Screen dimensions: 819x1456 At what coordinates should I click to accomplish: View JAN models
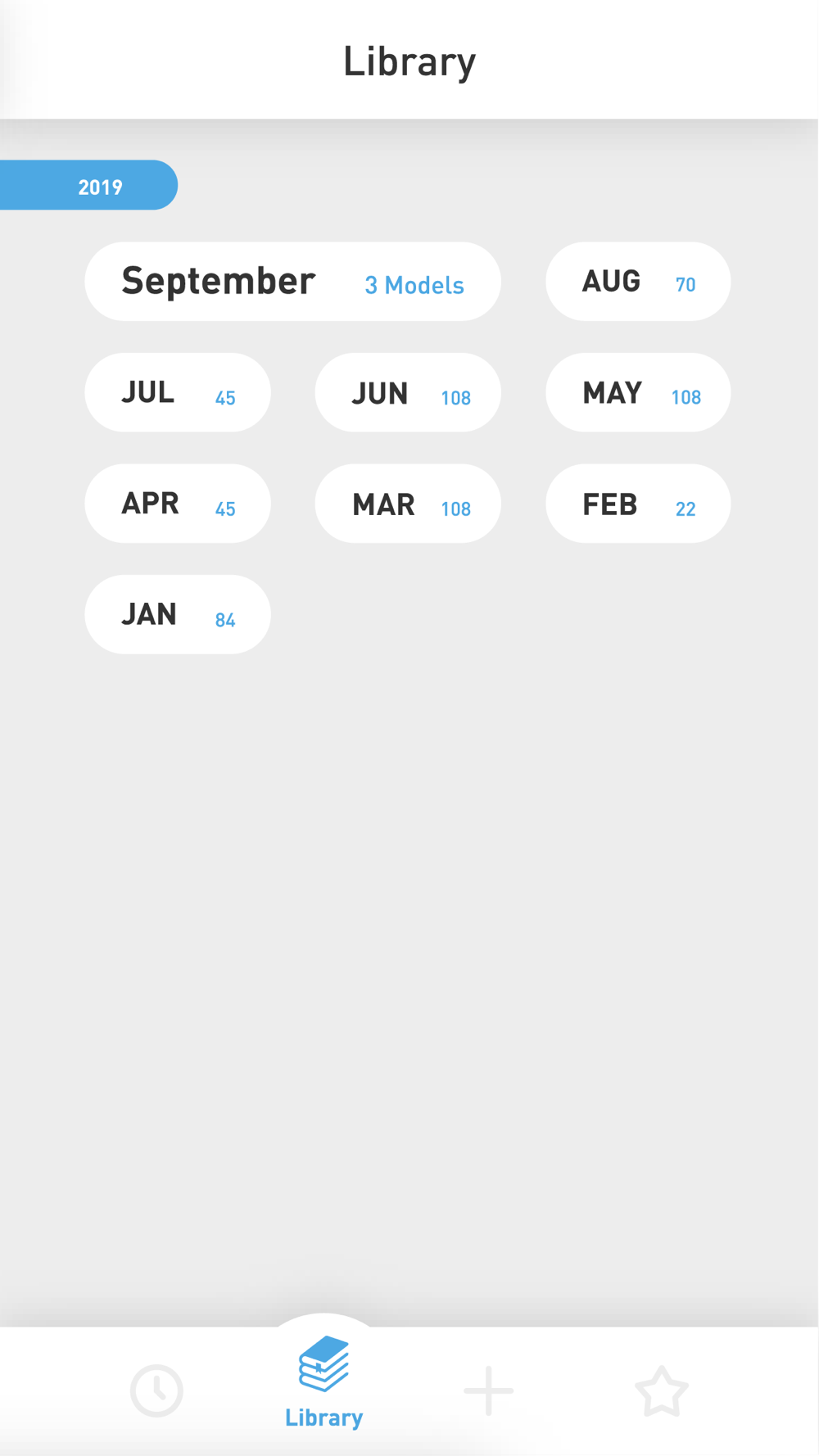click(x=178, y=614)
